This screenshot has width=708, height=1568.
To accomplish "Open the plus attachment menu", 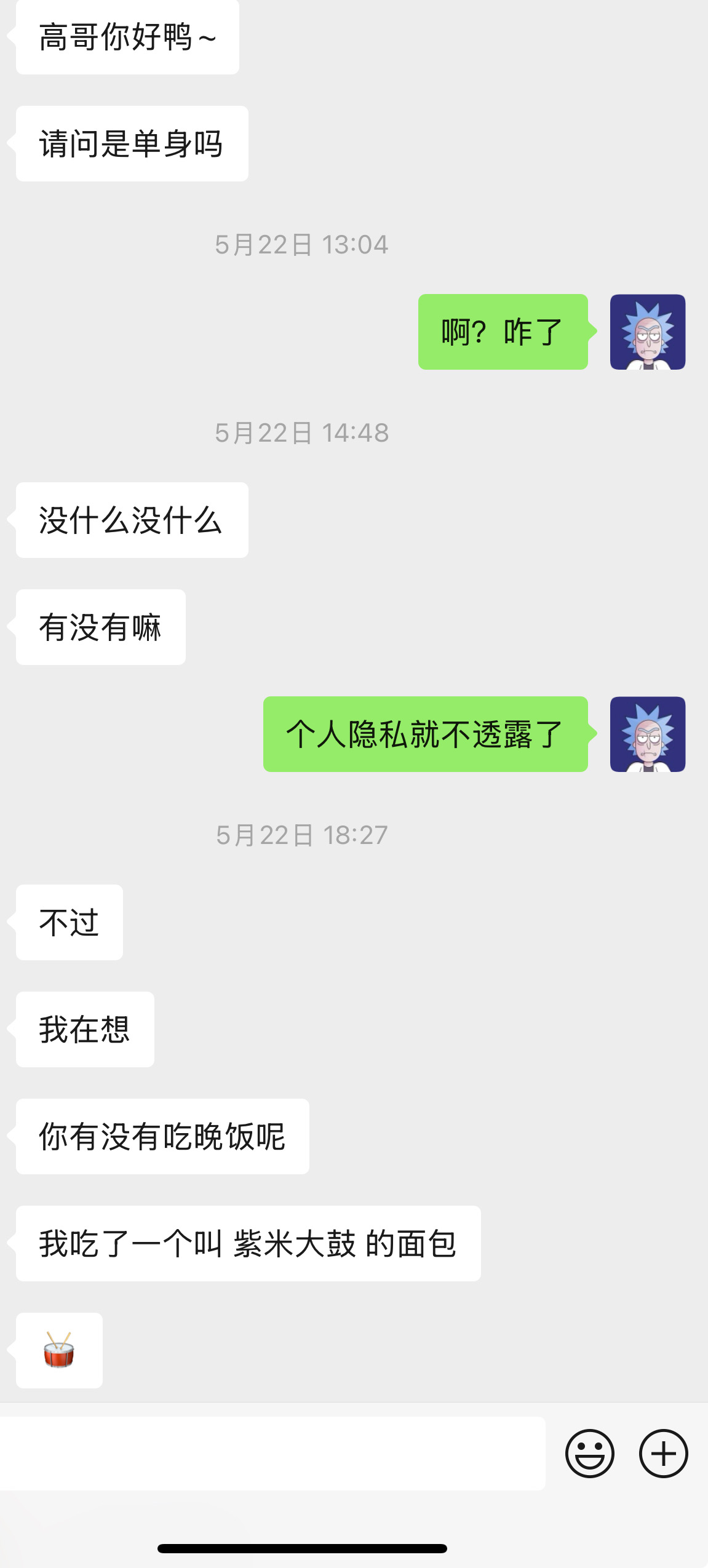I will [x=663, y=1453].
